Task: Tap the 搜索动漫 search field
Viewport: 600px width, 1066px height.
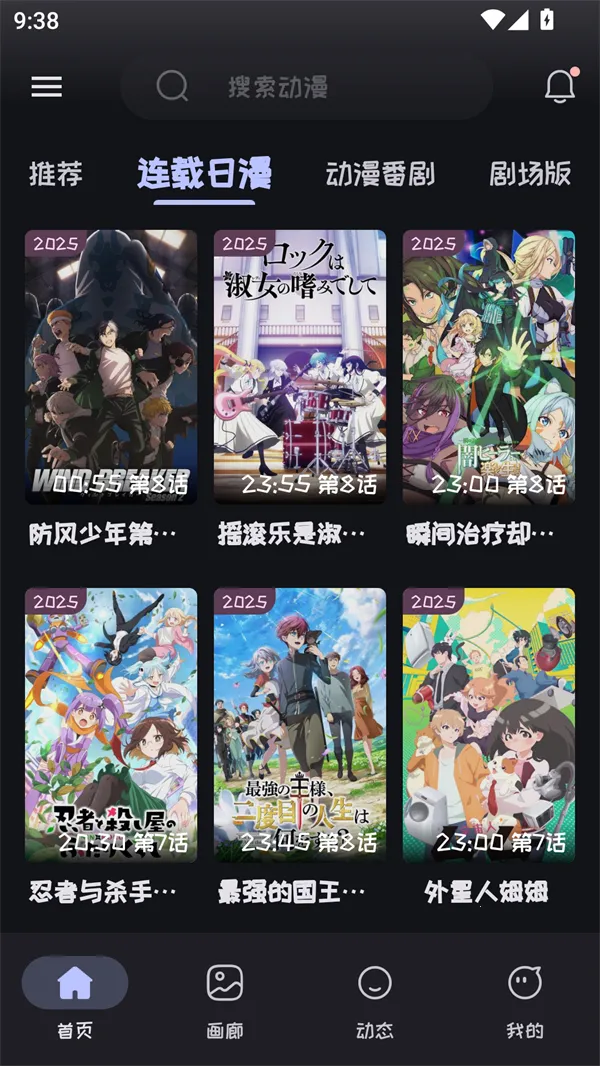Action: pos(305,87)
